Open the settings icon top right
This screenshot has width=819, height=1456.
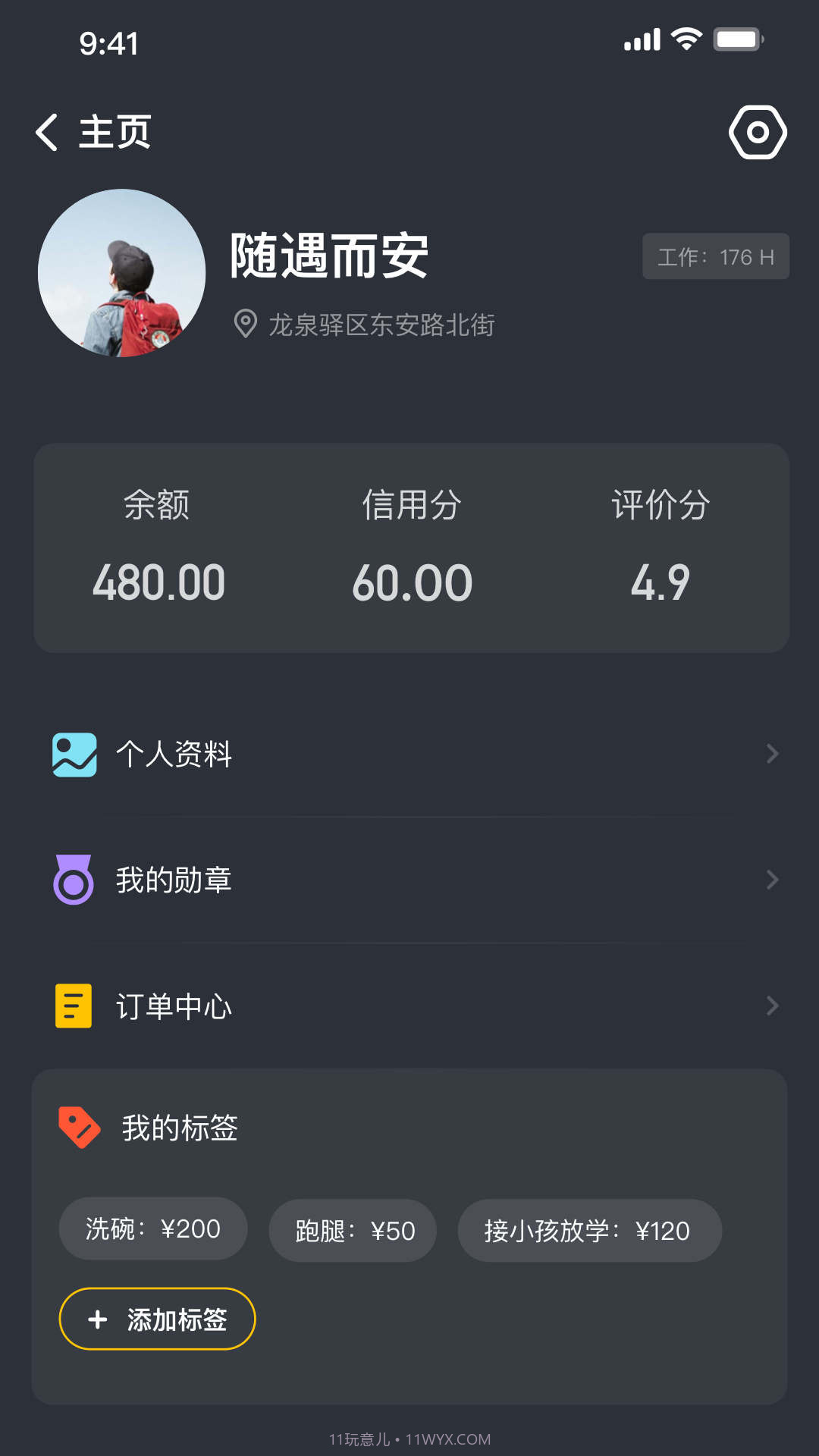tap(757, 132)
